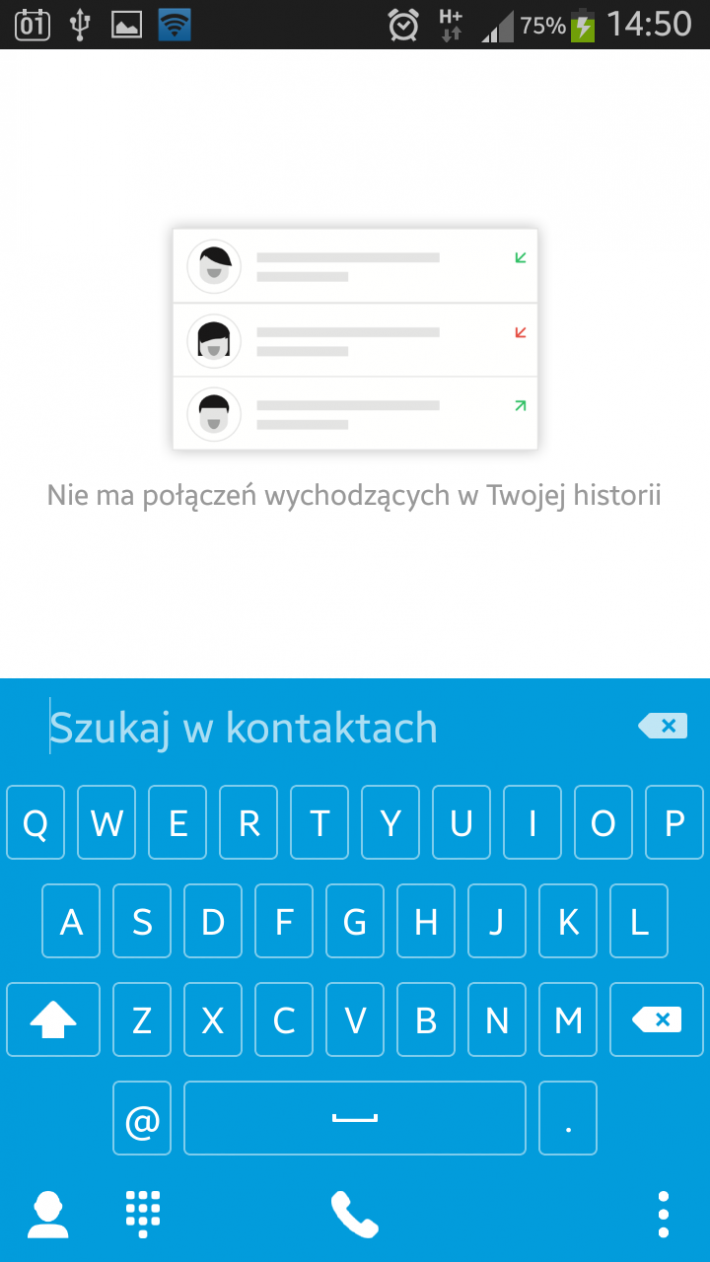Tap the space bar key
This screenshot has width=710, height=1262.
click(x=354, y=1119)
